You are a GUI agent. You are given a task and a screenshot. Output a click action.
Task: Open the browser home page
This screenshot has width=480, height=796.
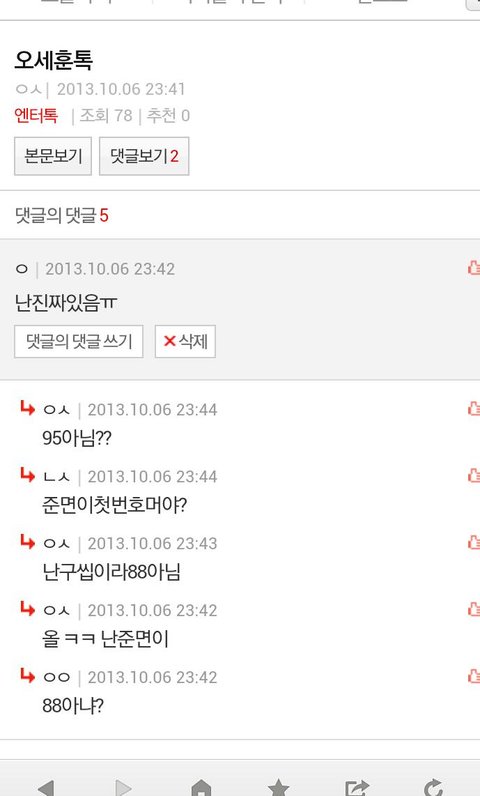pyautogui.click(x=201, y=787)
